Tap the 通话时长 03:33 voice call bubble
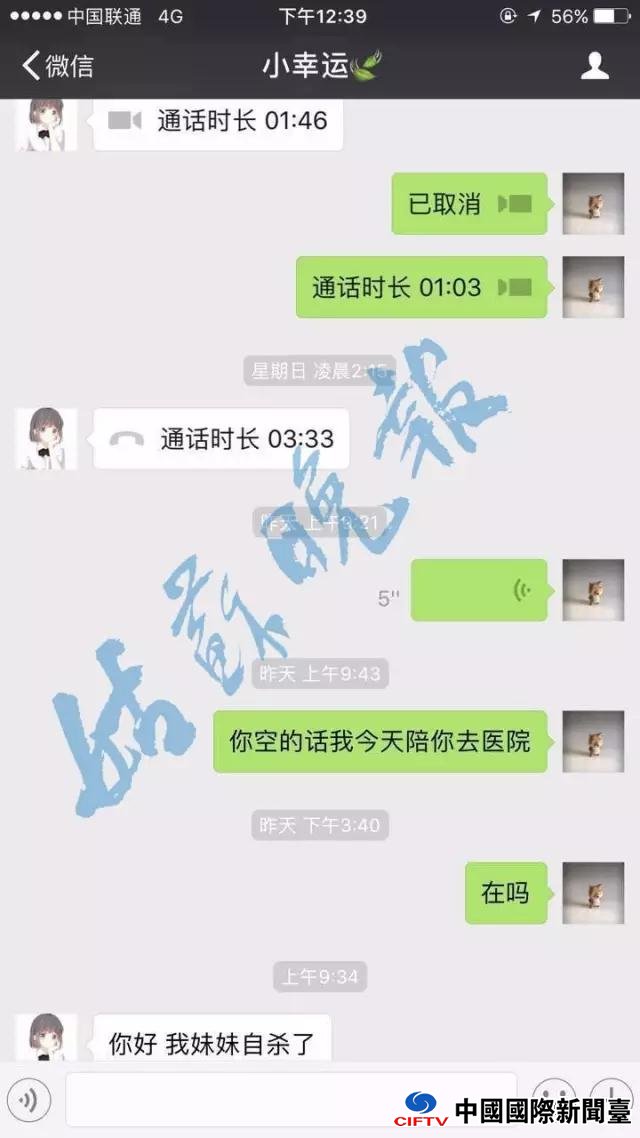640x1138 pixels. coord(221,439)
